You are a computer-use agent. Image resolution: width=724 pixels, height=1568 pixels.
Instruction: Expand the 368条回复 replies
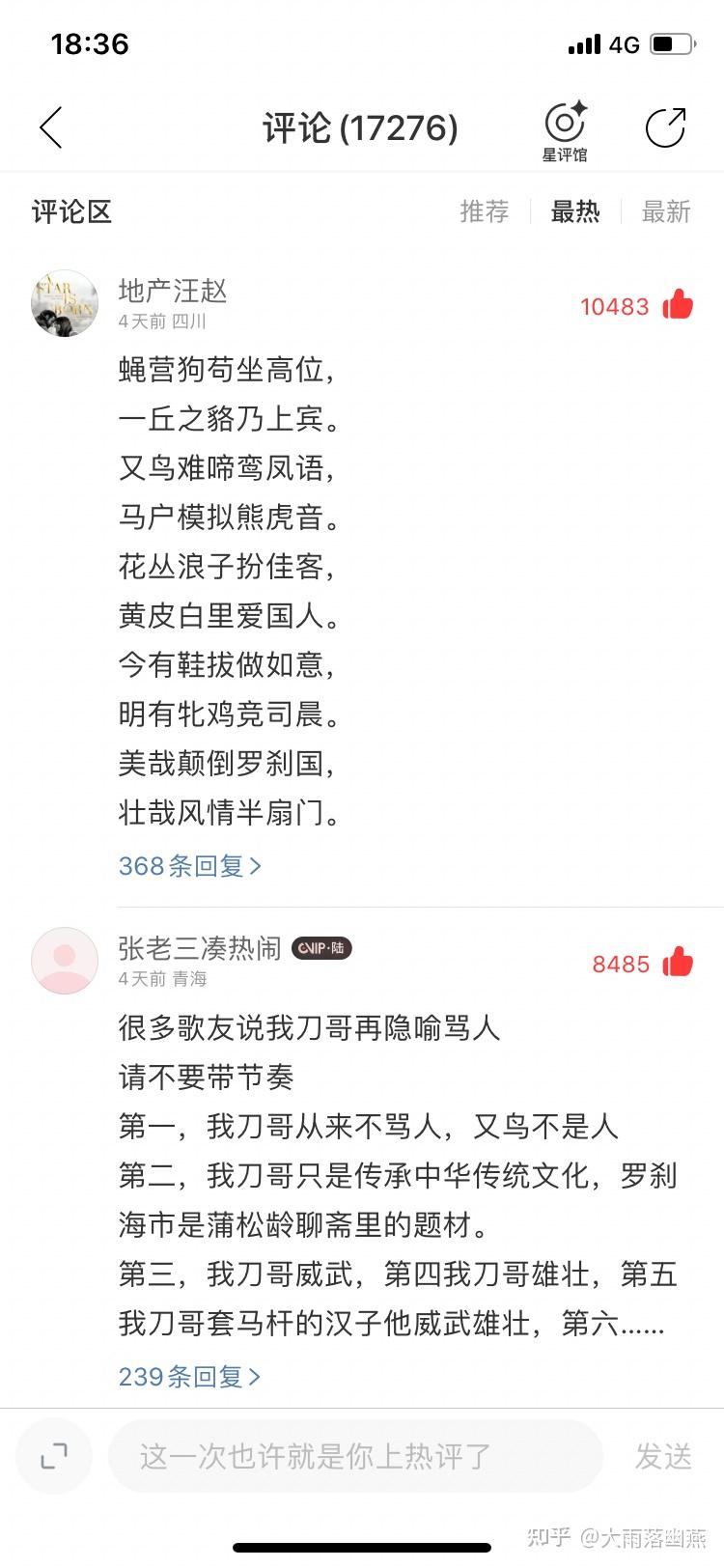tap(190, 866)
